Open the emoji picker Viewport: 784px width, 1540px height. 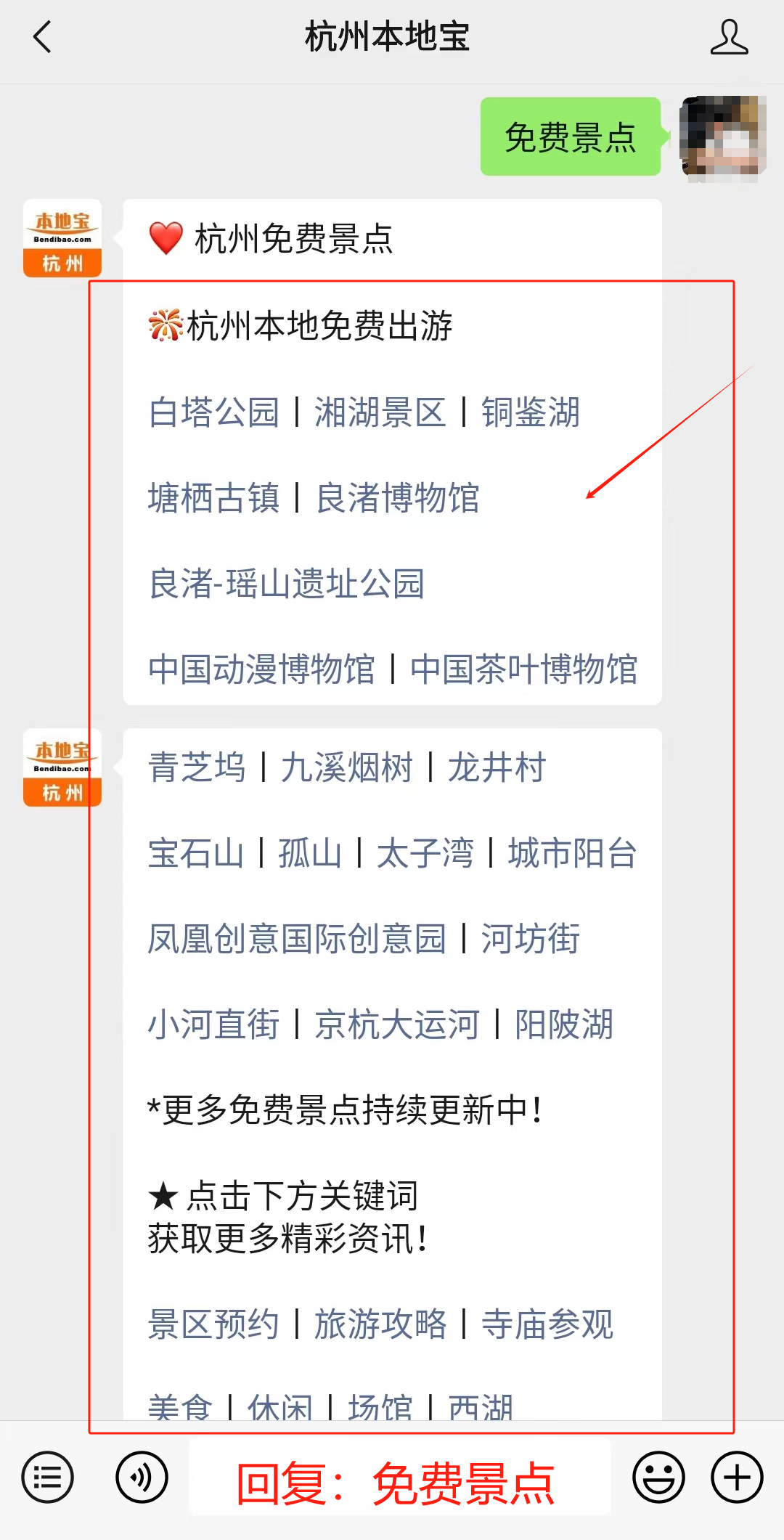tap(658, 1478)
